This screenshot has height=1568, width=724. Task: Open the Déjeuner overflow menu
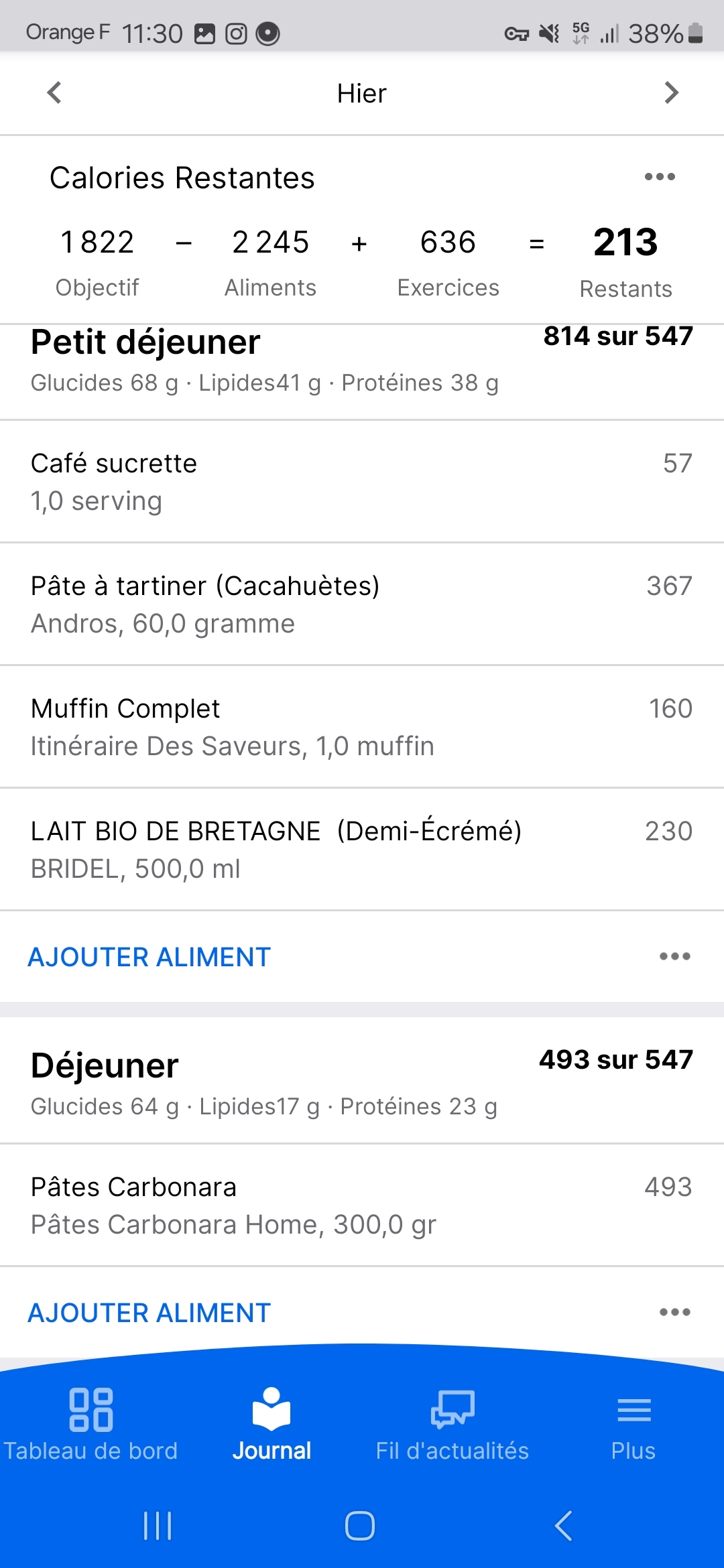click(674, 1313)
